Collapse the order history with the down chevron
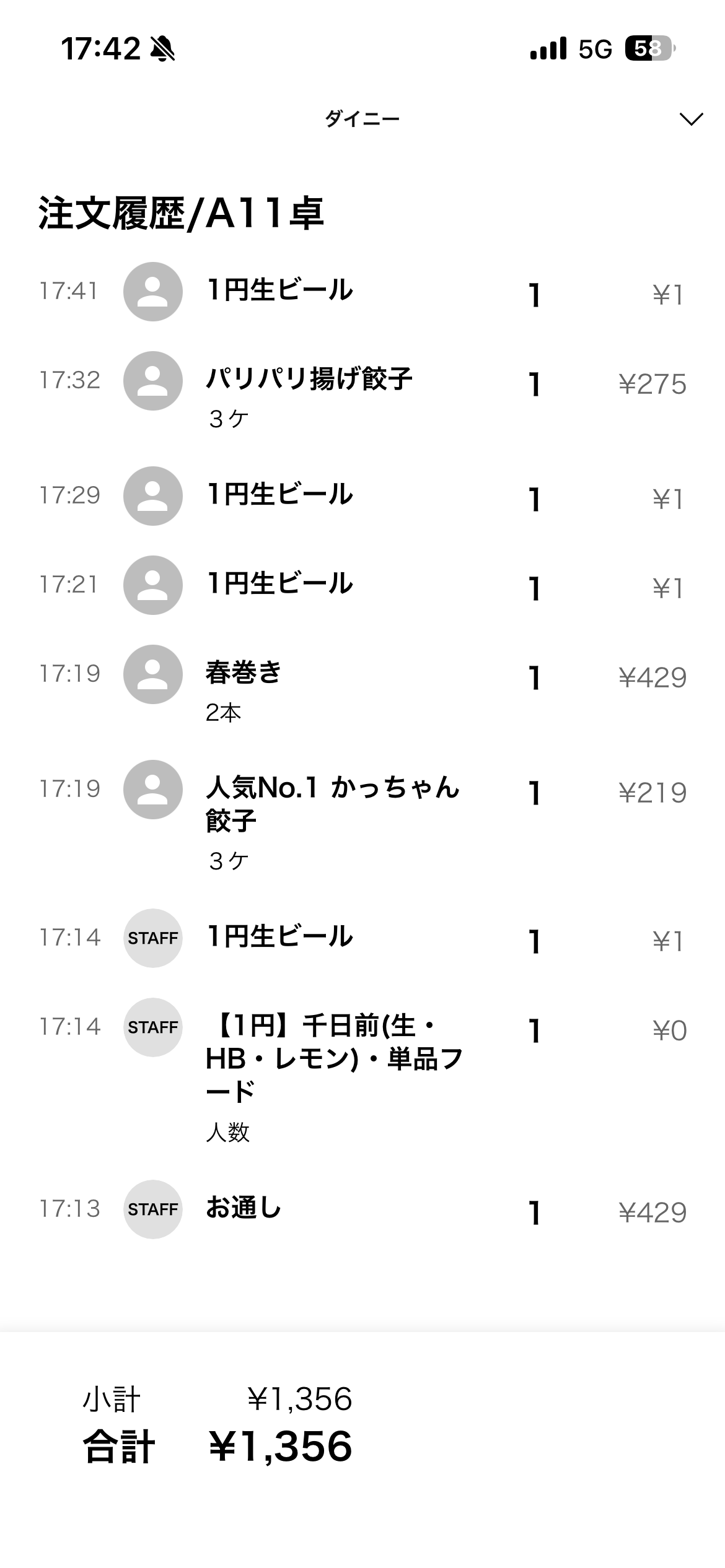The width and height of the screenshot is (725, 1568). 691,119
